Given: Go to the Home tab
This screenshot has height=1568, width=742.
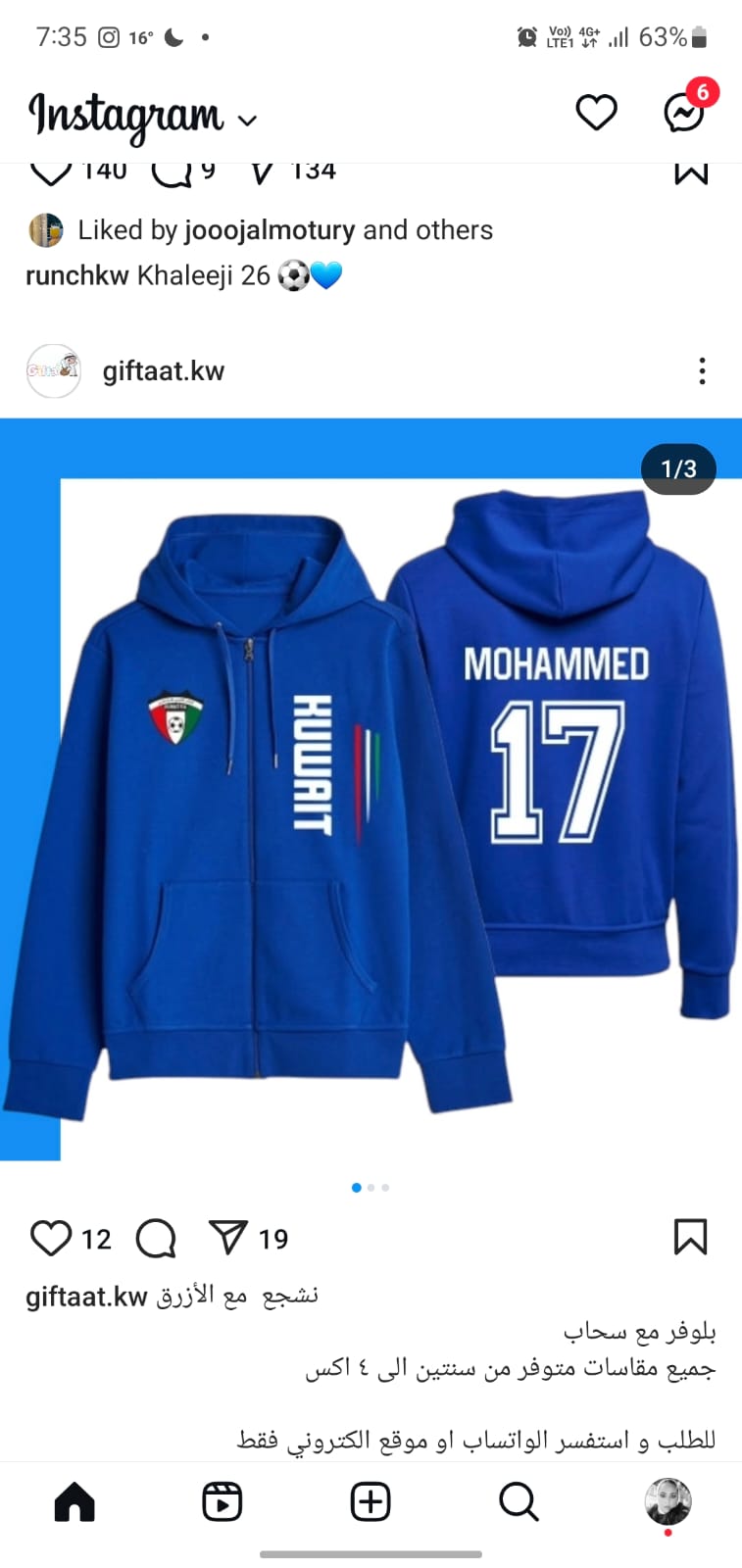Looking at the screenshot, I should pos(74,1501).
